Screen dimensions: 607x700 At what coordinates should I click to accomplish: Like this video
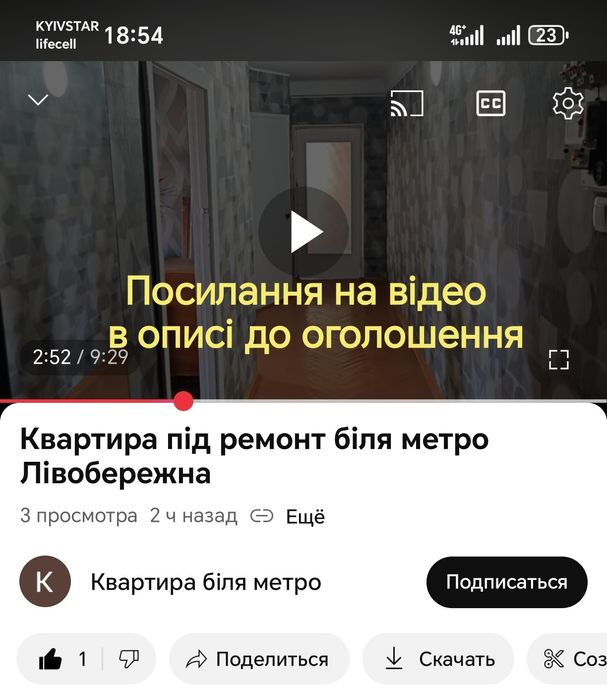tap(62, 659)
